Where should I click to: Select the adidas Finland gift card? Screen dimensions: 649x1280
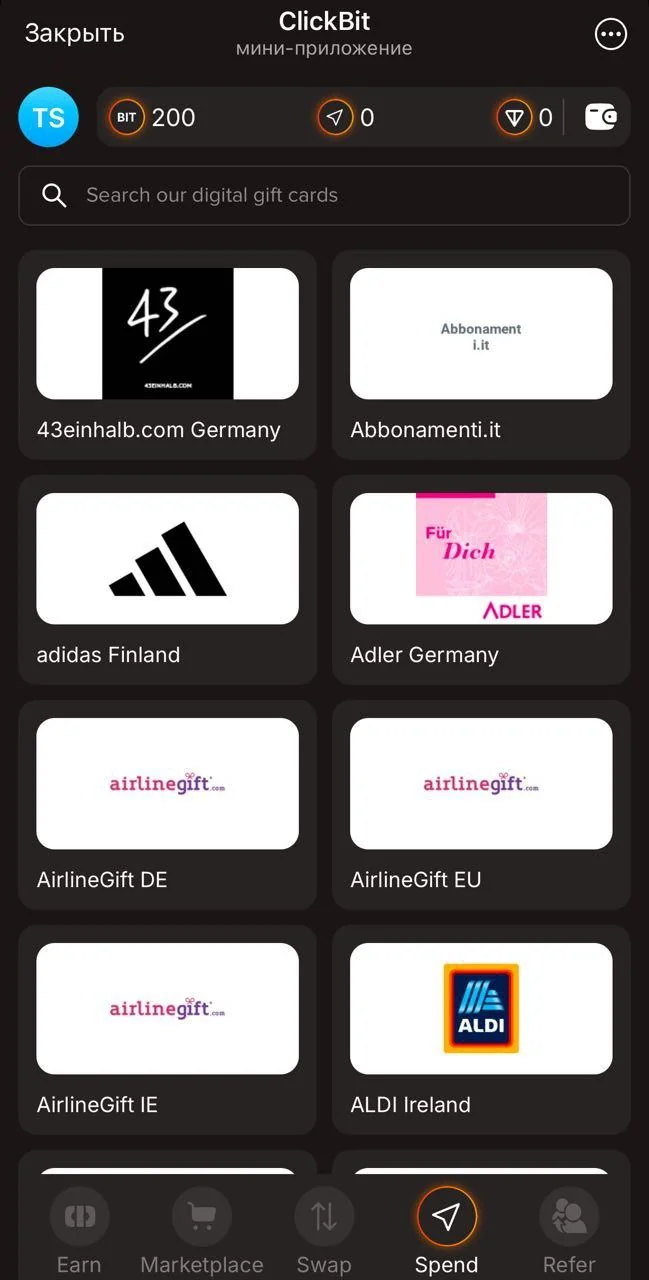[x=167, y=580]
